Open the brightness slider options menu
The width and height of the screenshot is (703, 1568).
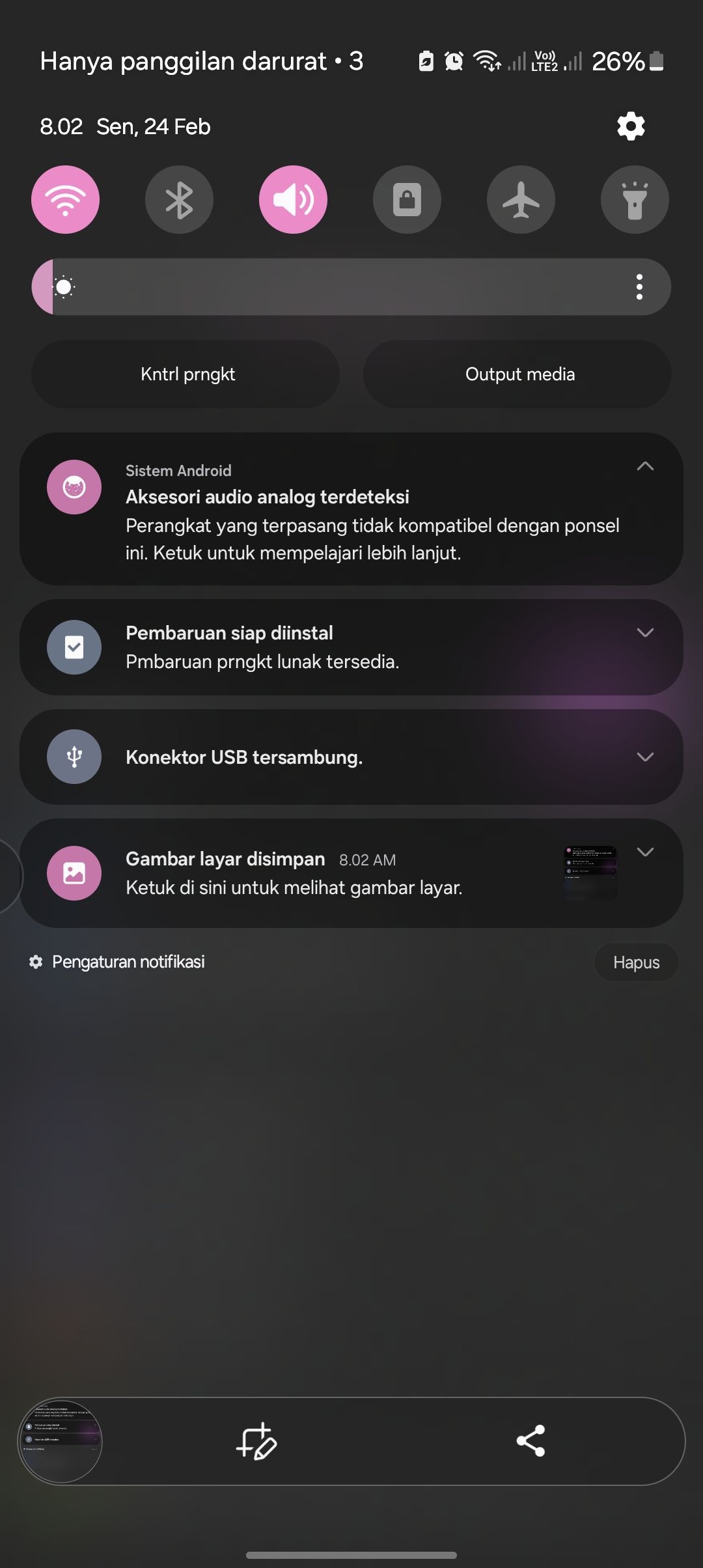tap(639, 287)
